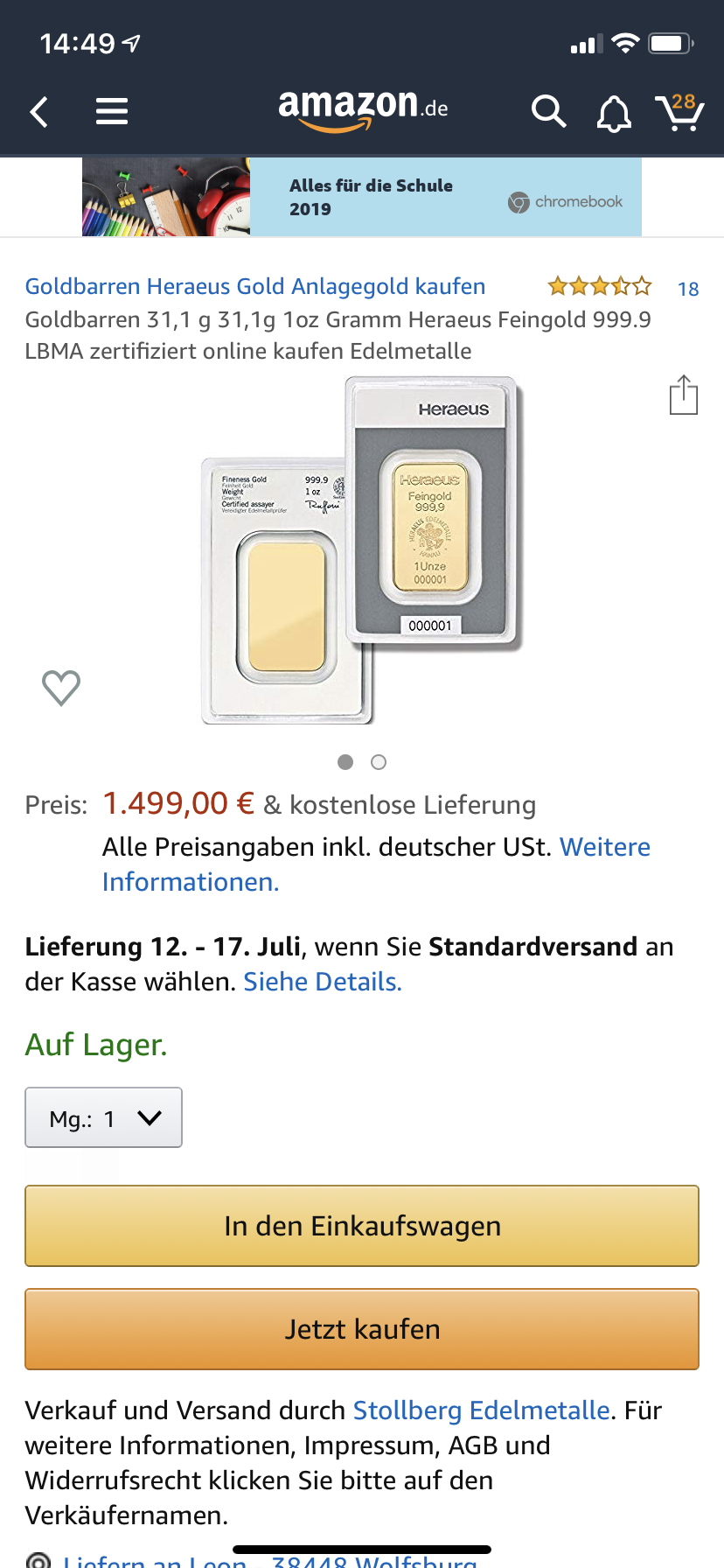
Task: Share this gold bar product
Action: point(683,395)
